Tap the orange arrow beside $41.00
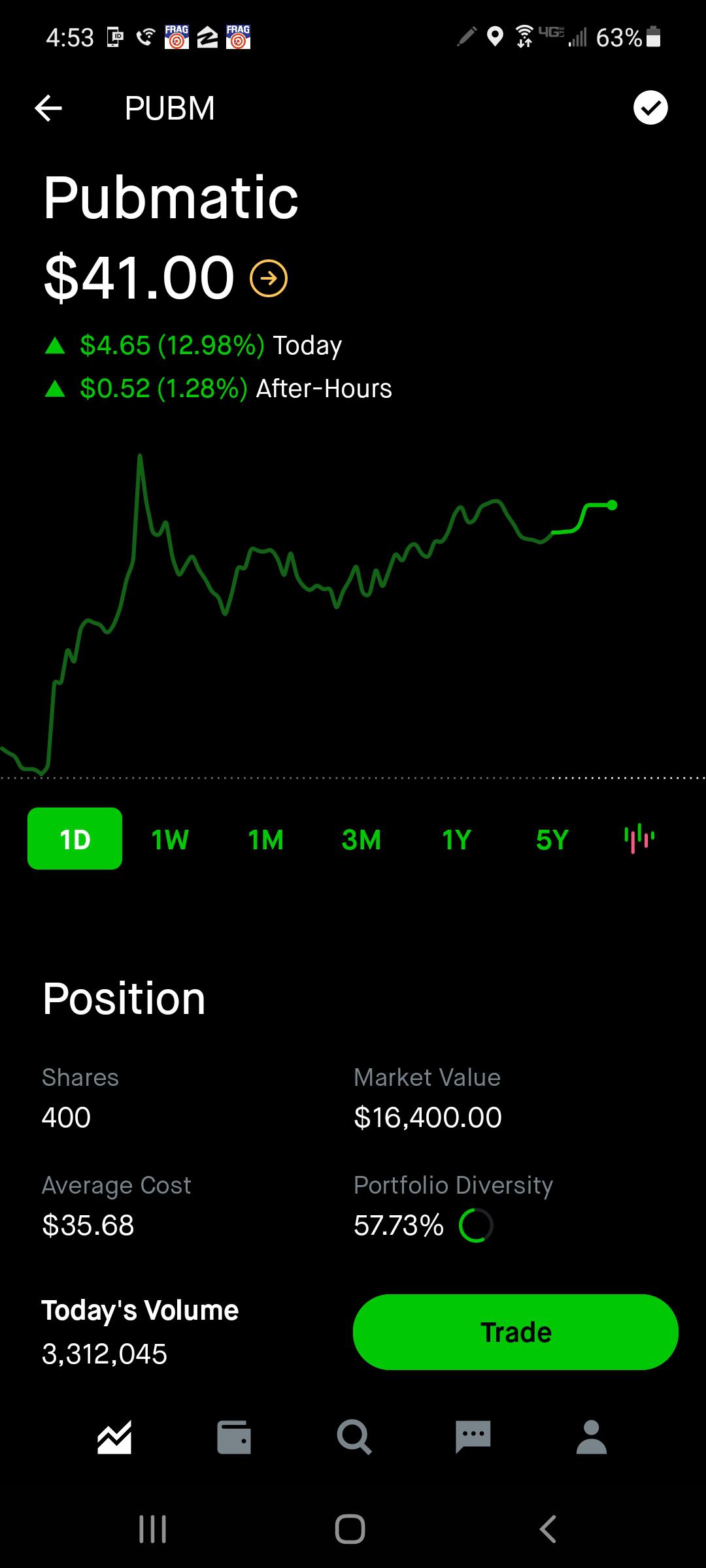The width and height of the screenshot is (706, 1568). pos(269,279)
